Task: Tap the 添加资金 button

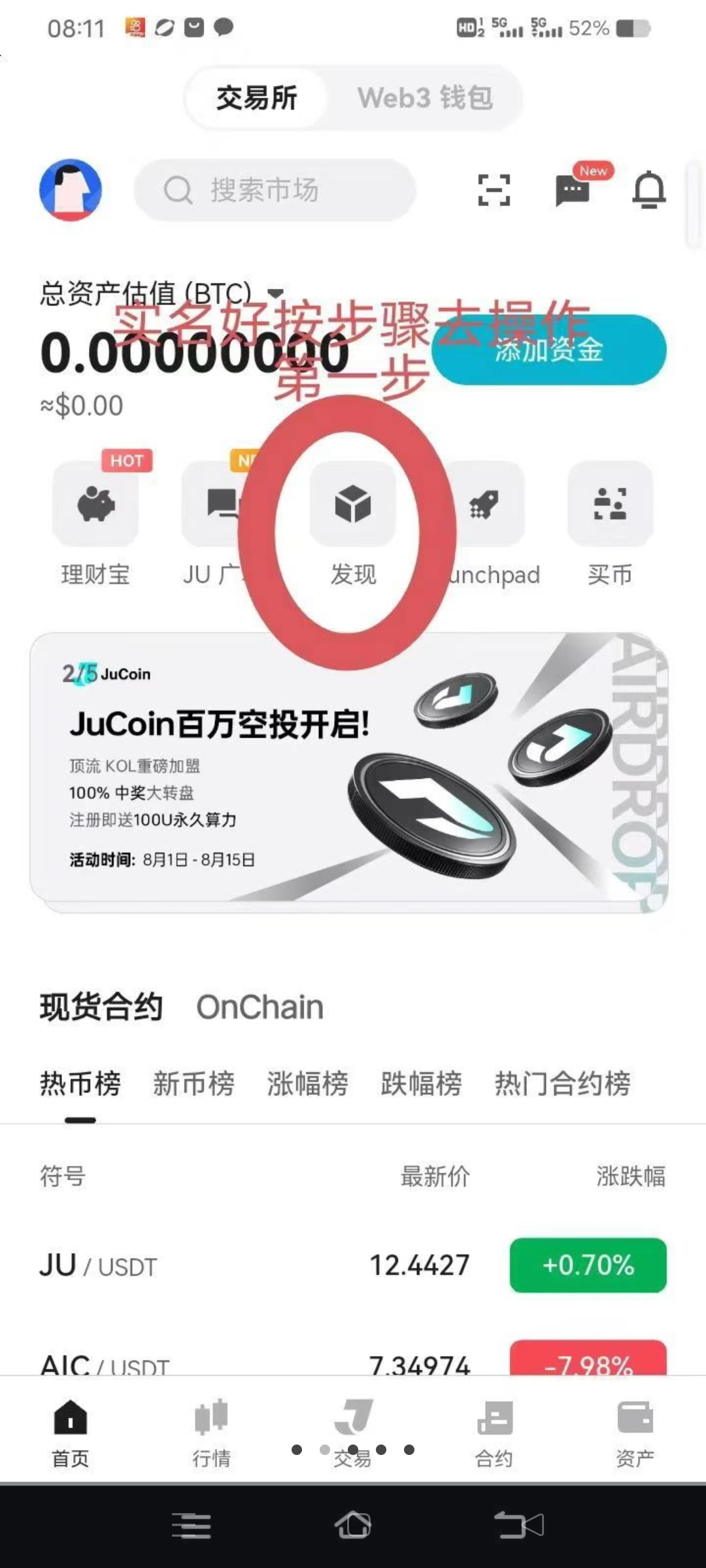Action: tap(549, 350)
